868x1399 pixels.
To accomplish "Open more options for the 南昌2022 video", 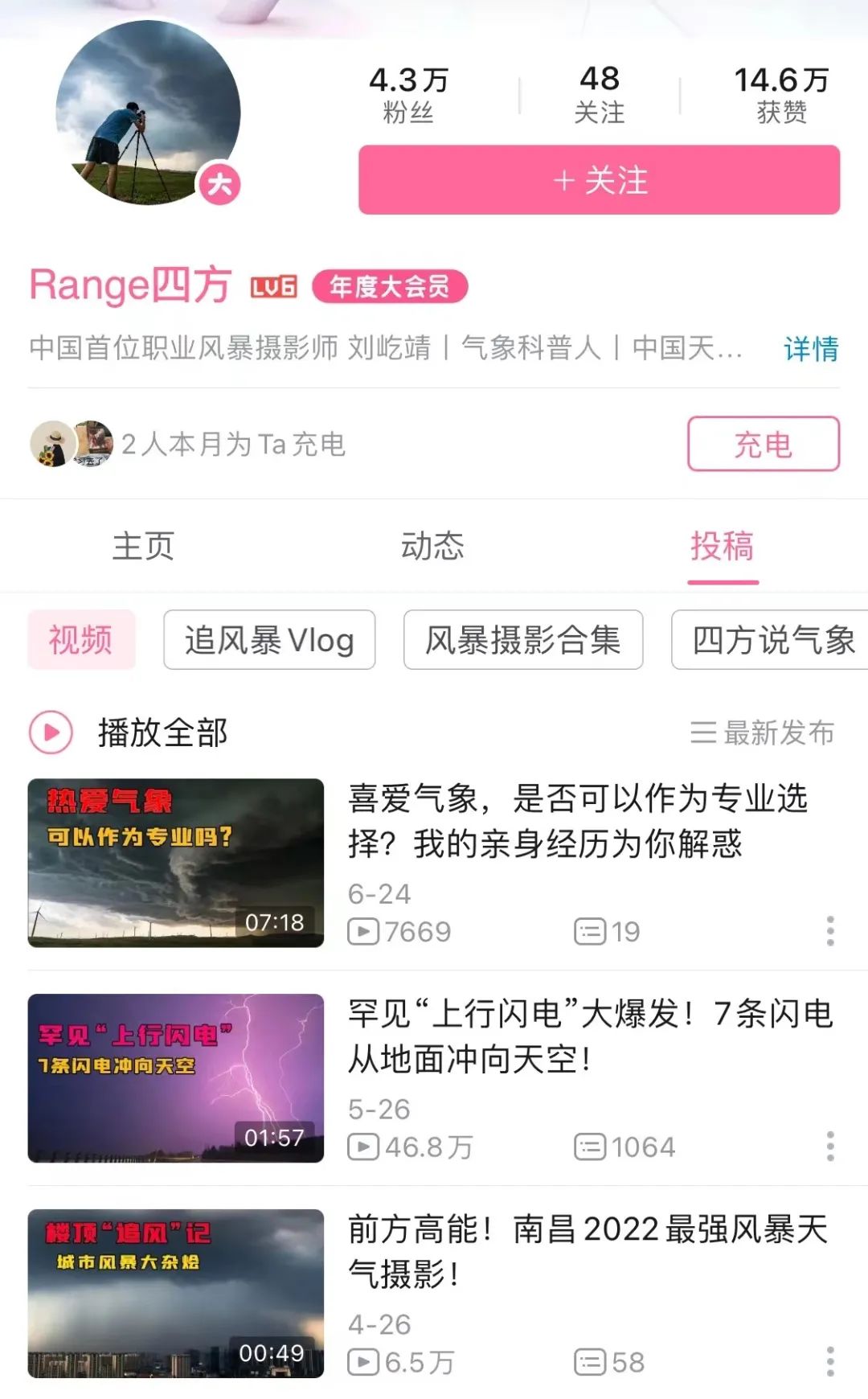I will point(830,1362).
